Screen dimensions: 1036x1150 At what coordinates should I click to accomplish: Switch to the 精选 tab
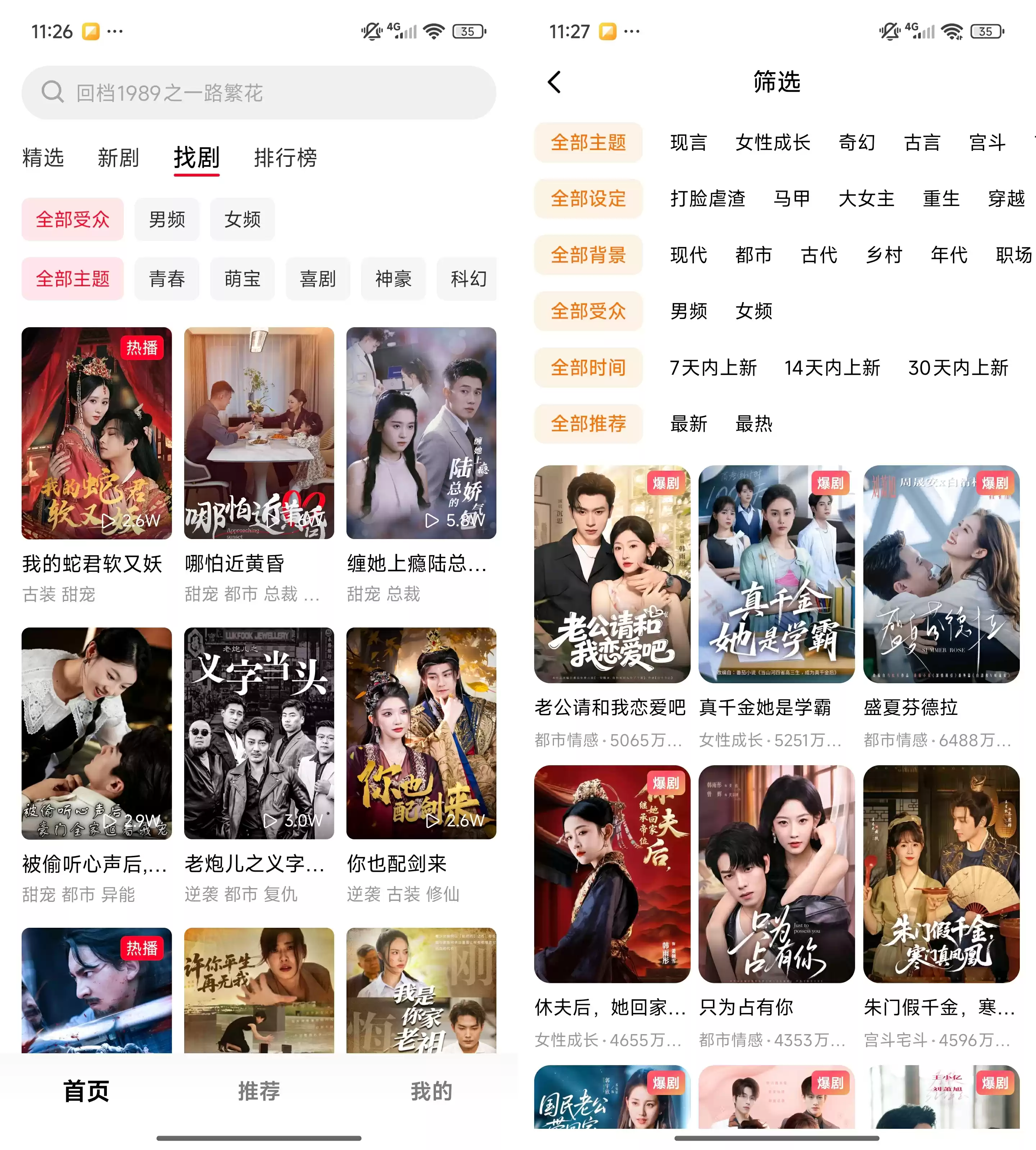click(x=43, y=158)
